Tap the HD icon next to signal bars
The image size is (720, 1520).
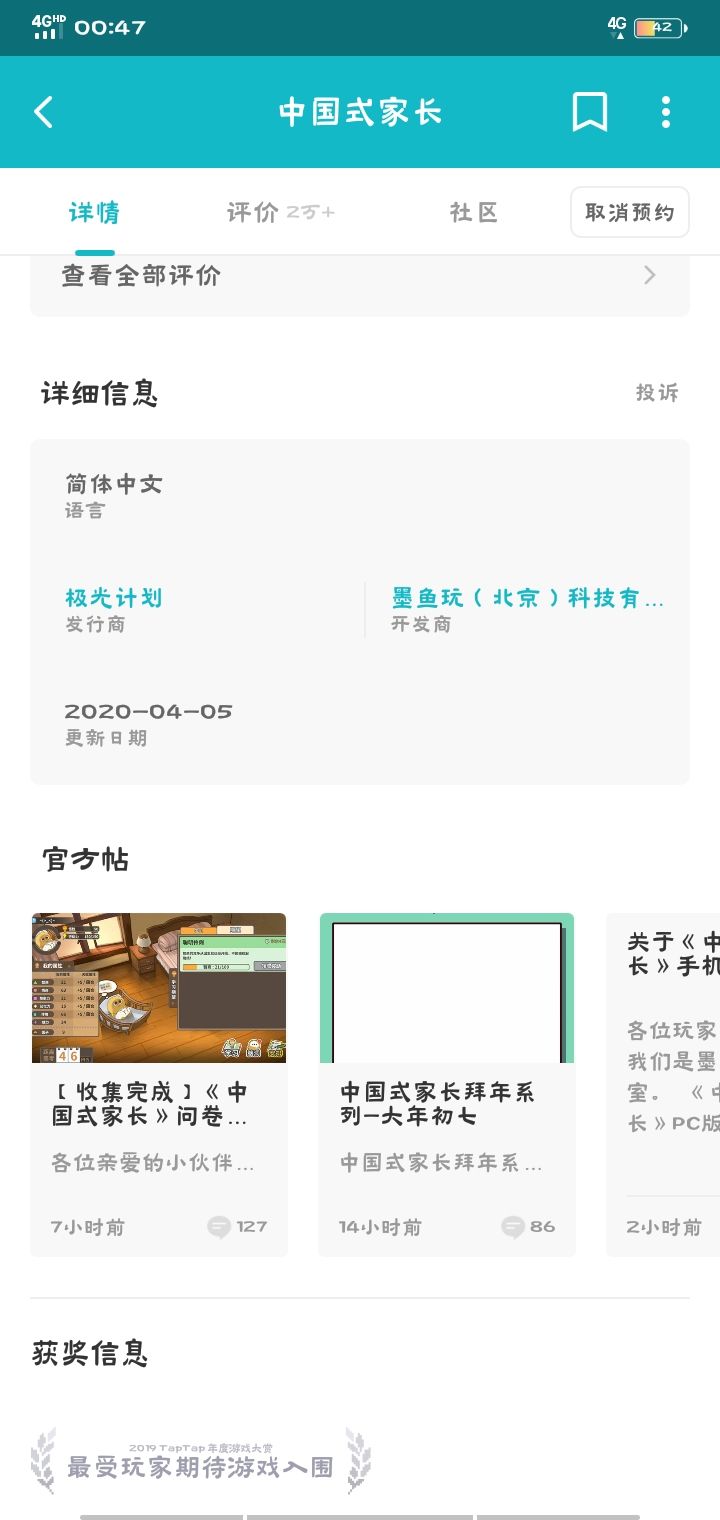57,16
